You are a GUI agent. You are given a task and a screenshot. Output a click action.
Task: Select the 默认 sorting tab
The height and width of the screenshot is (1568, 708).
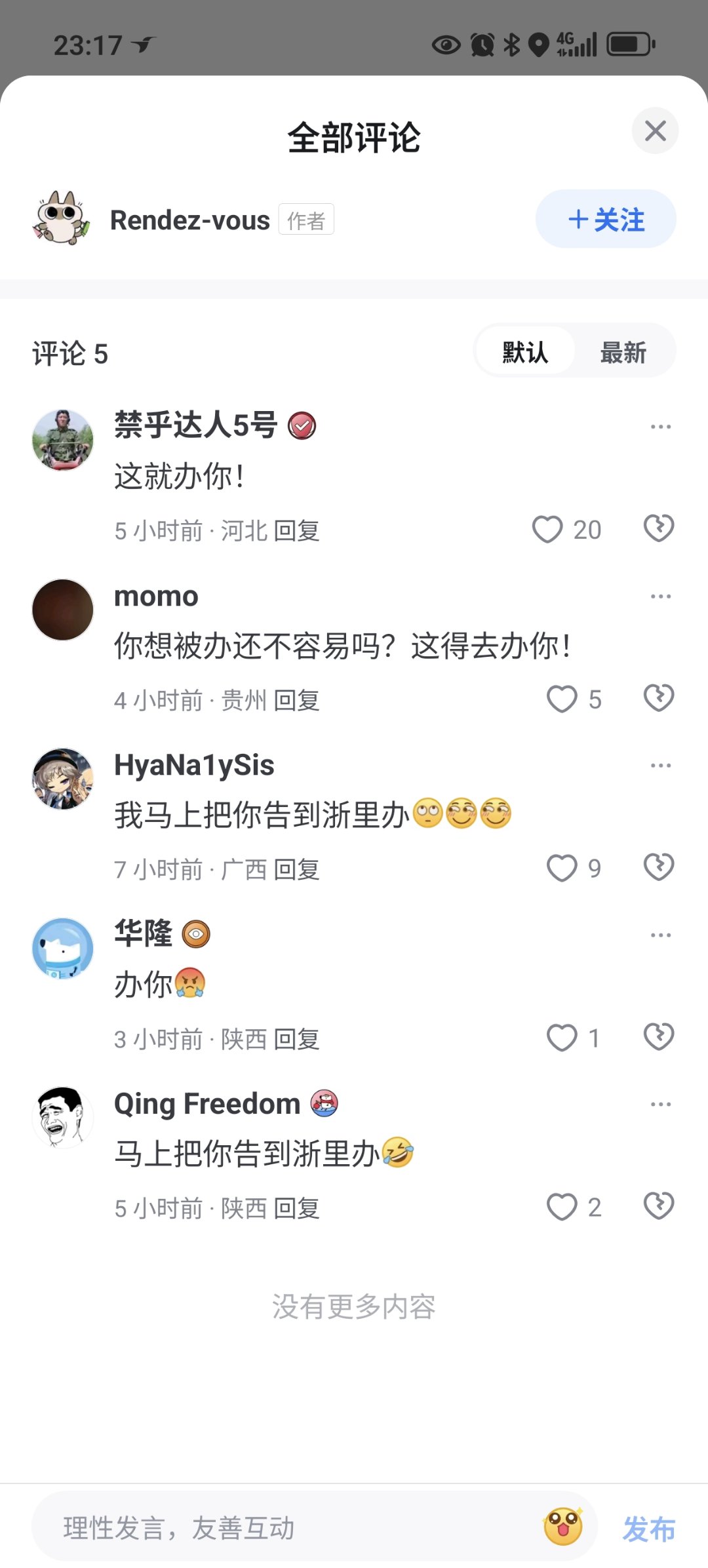524,353
